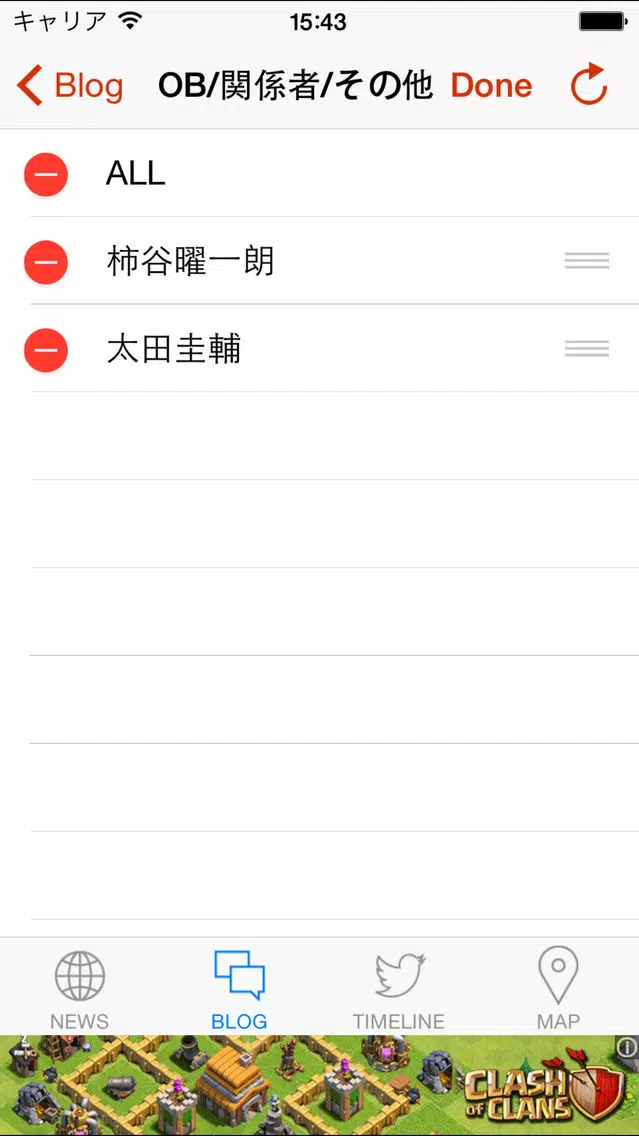Tap Done to finish editing
639x1136 pixels.
coord(491,85)
